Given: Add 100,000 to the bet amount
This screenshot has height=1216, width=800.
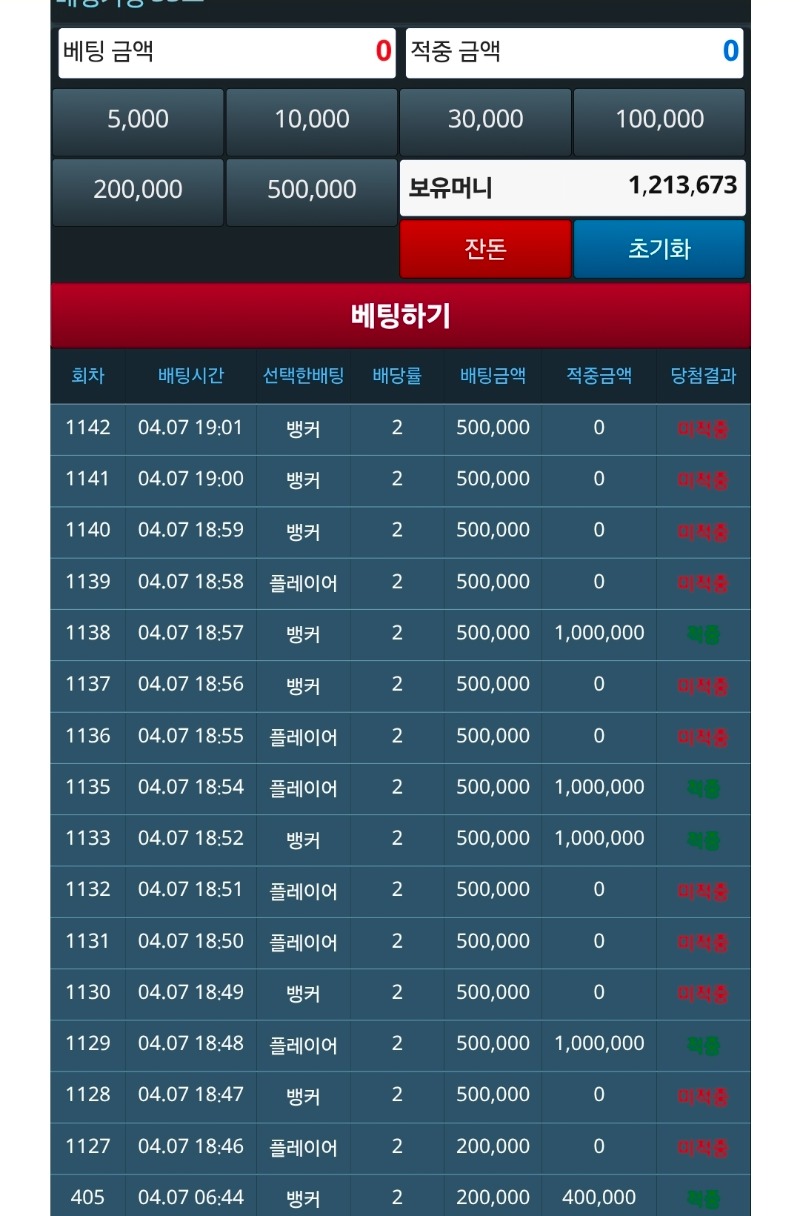Looking at the screenshot, I should (x=659, y=121).
